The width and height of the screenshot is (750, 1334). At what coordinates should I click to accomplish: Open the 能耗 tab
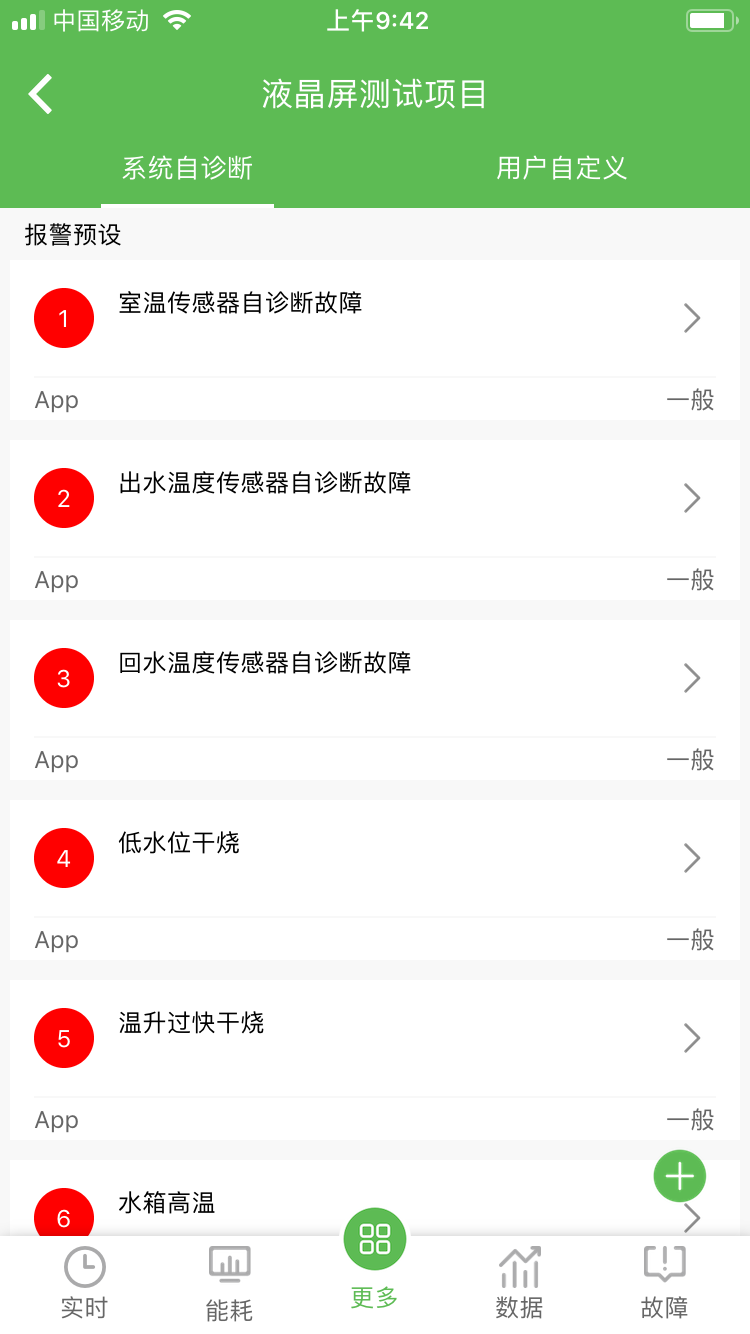point(229,1284)
